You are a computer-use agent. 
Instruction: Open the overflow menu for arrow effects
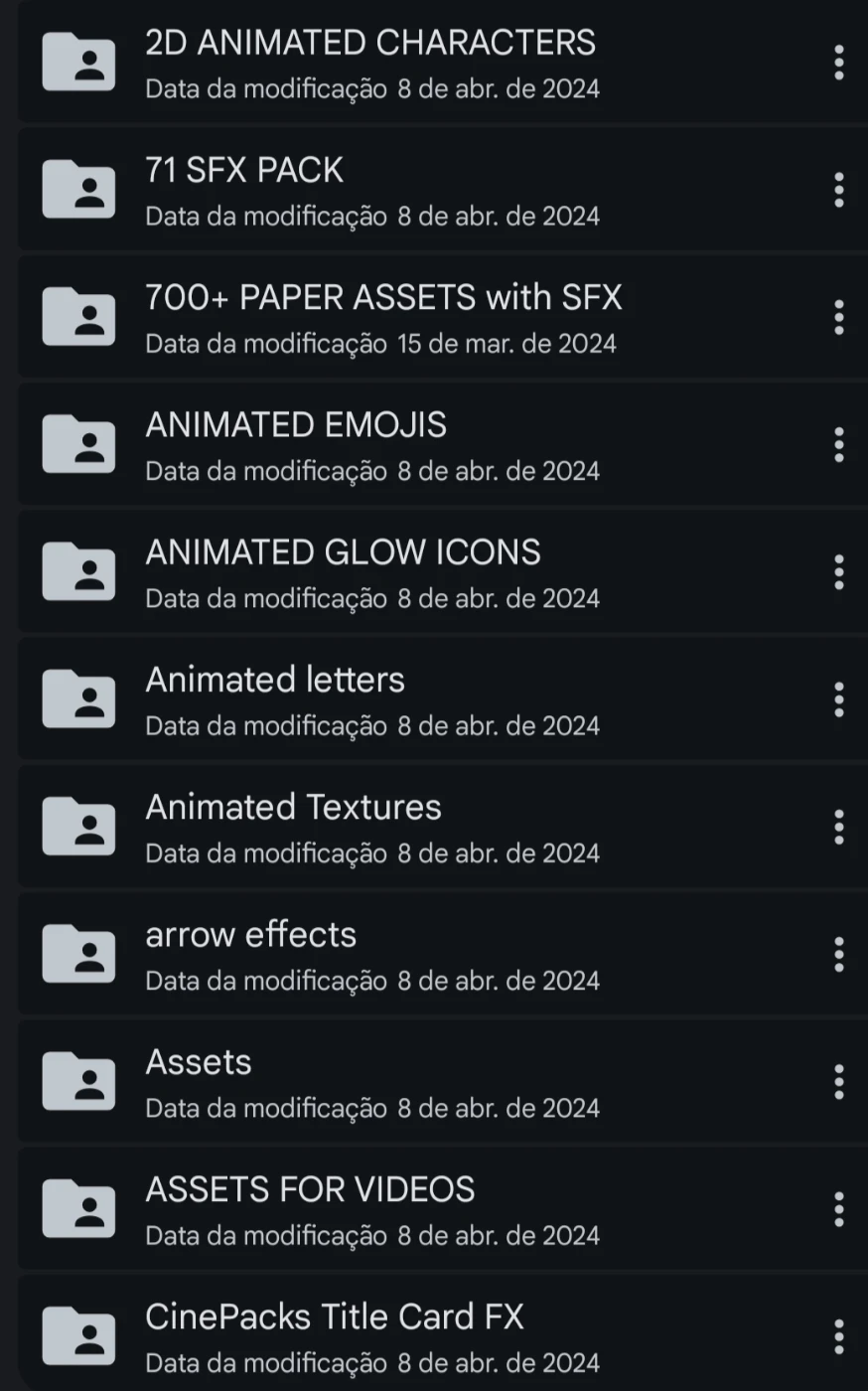point(839,954)
